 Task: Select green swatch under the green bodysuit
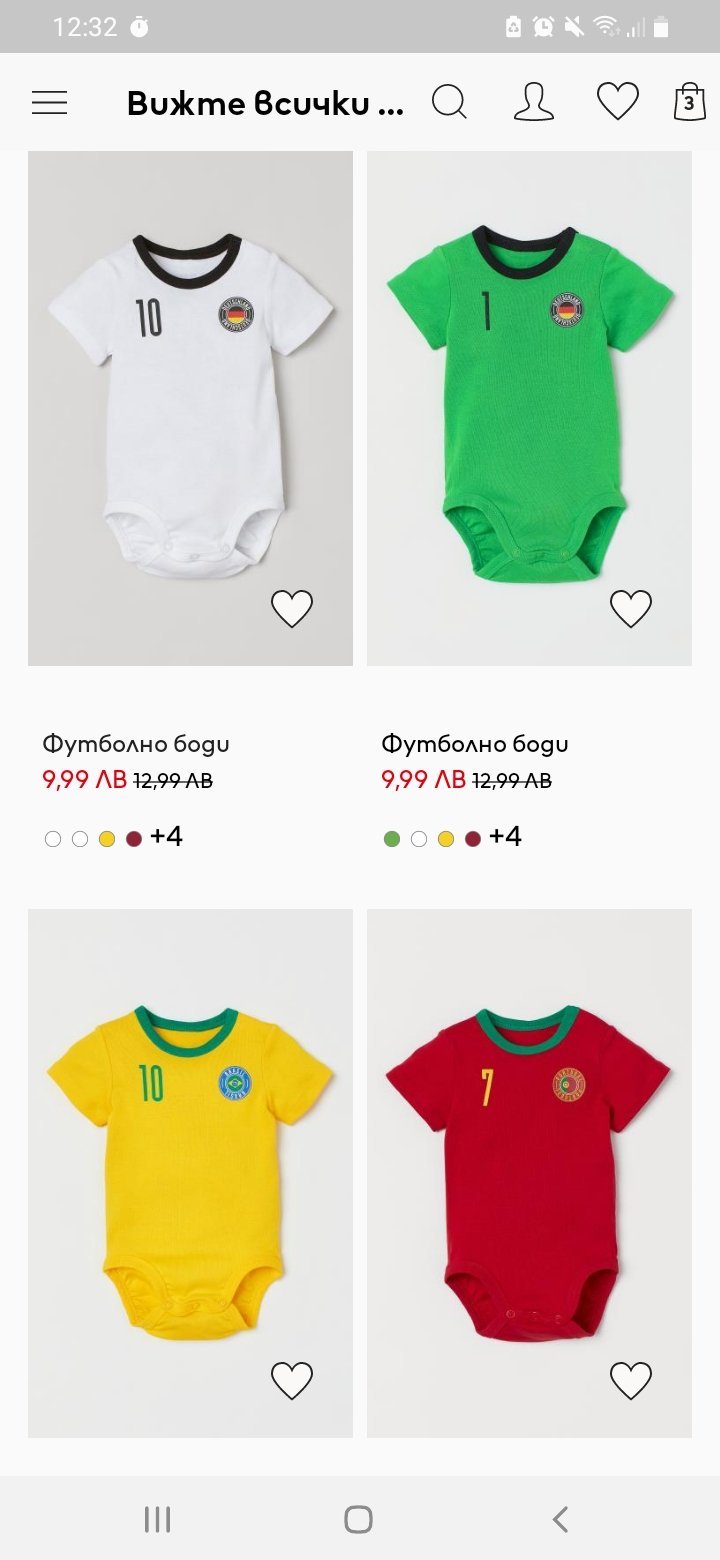coord(392,839)
